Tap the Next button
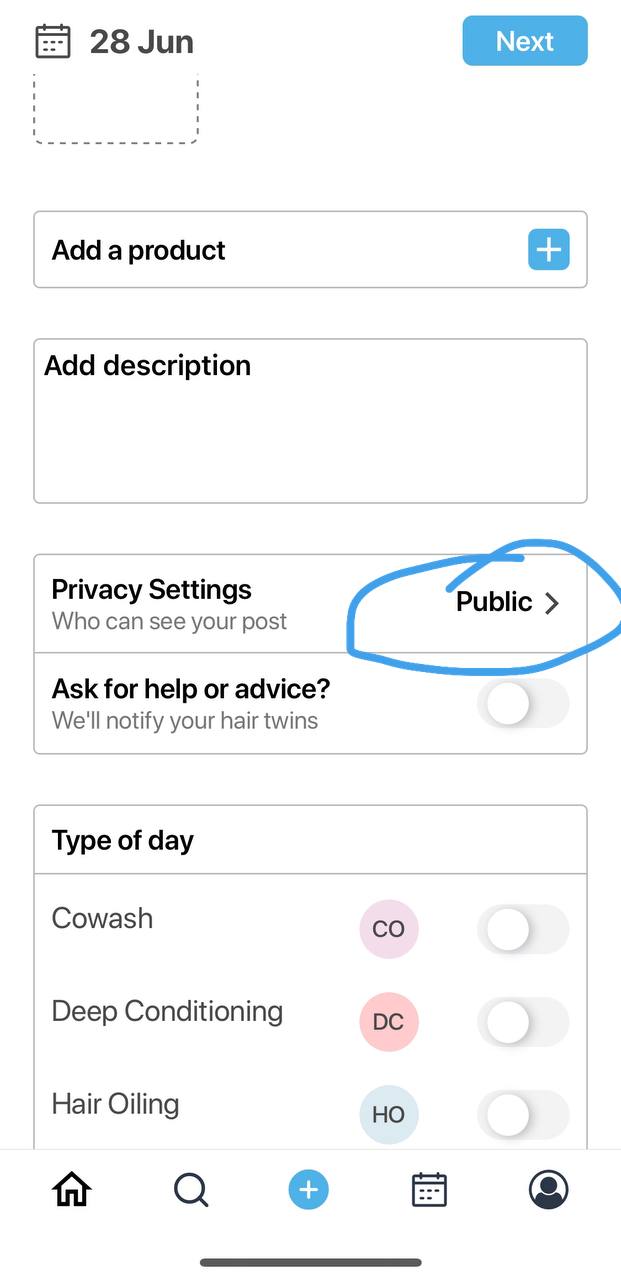 click(x=525, y=41)
